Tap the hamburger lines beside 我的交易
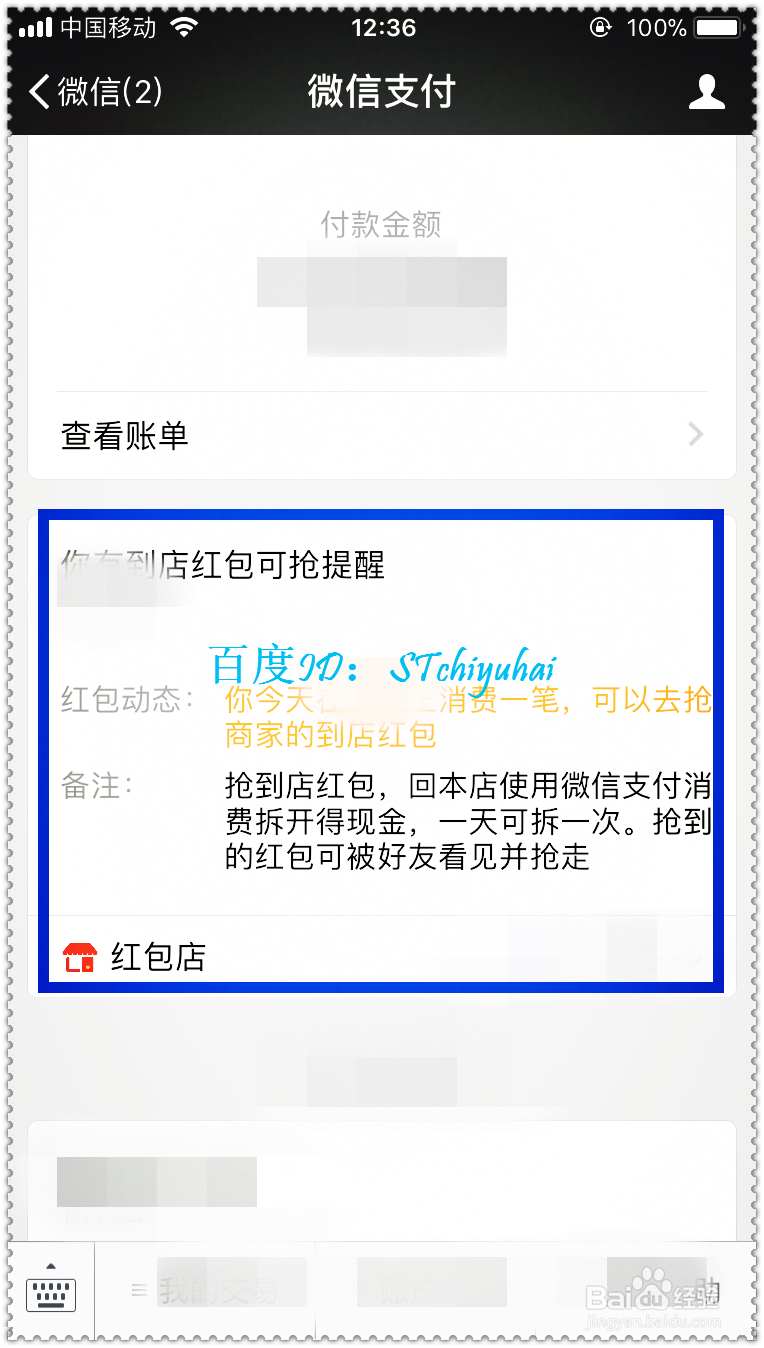 tap(138, 1290)
